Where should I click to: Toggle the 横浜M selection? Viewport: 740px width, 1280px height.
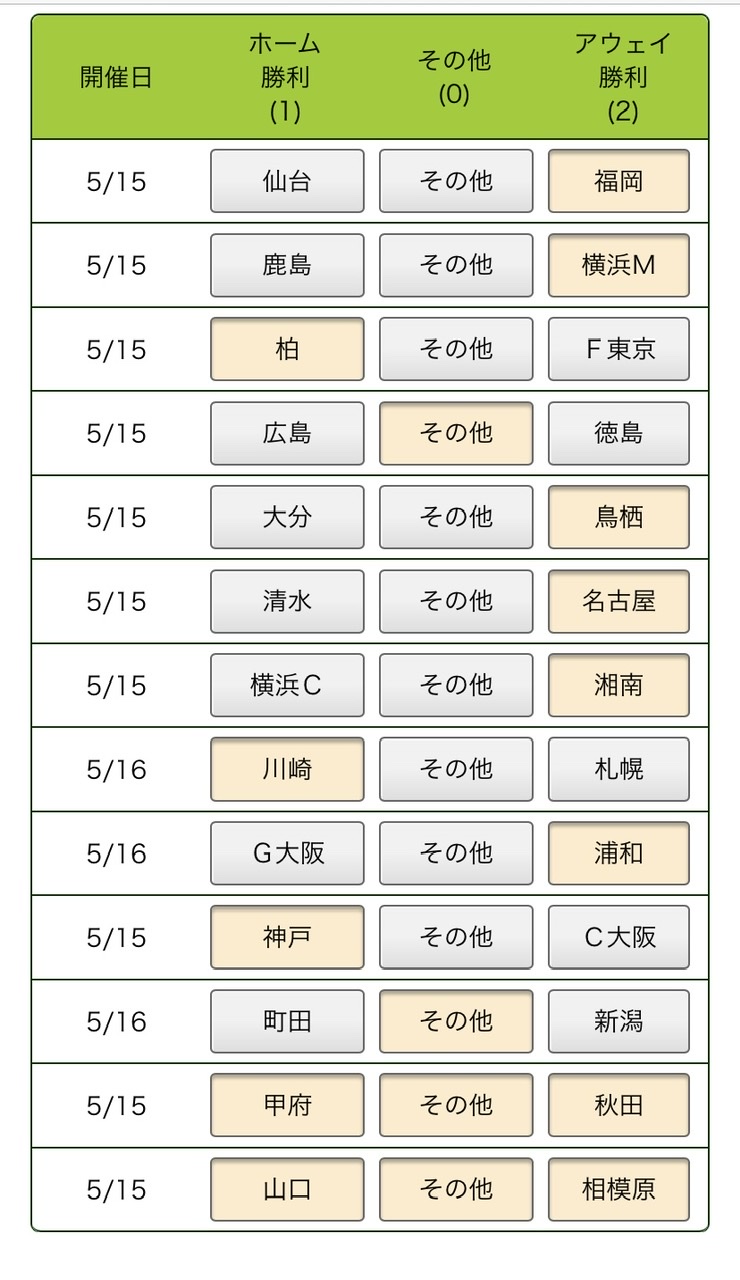pyautogui.click(x=619, y=265)
